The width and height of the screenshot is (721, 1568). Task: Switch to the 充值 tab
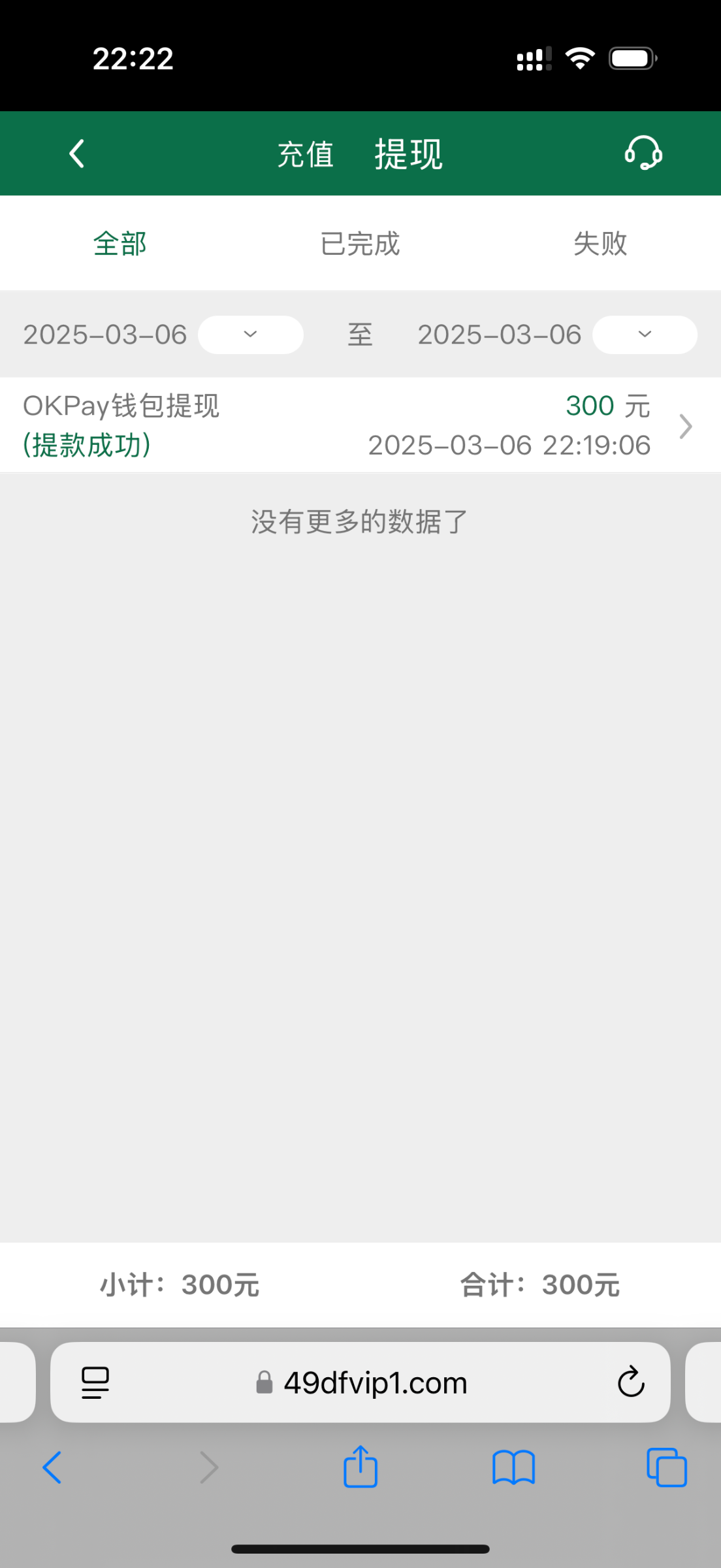(305, 155)
